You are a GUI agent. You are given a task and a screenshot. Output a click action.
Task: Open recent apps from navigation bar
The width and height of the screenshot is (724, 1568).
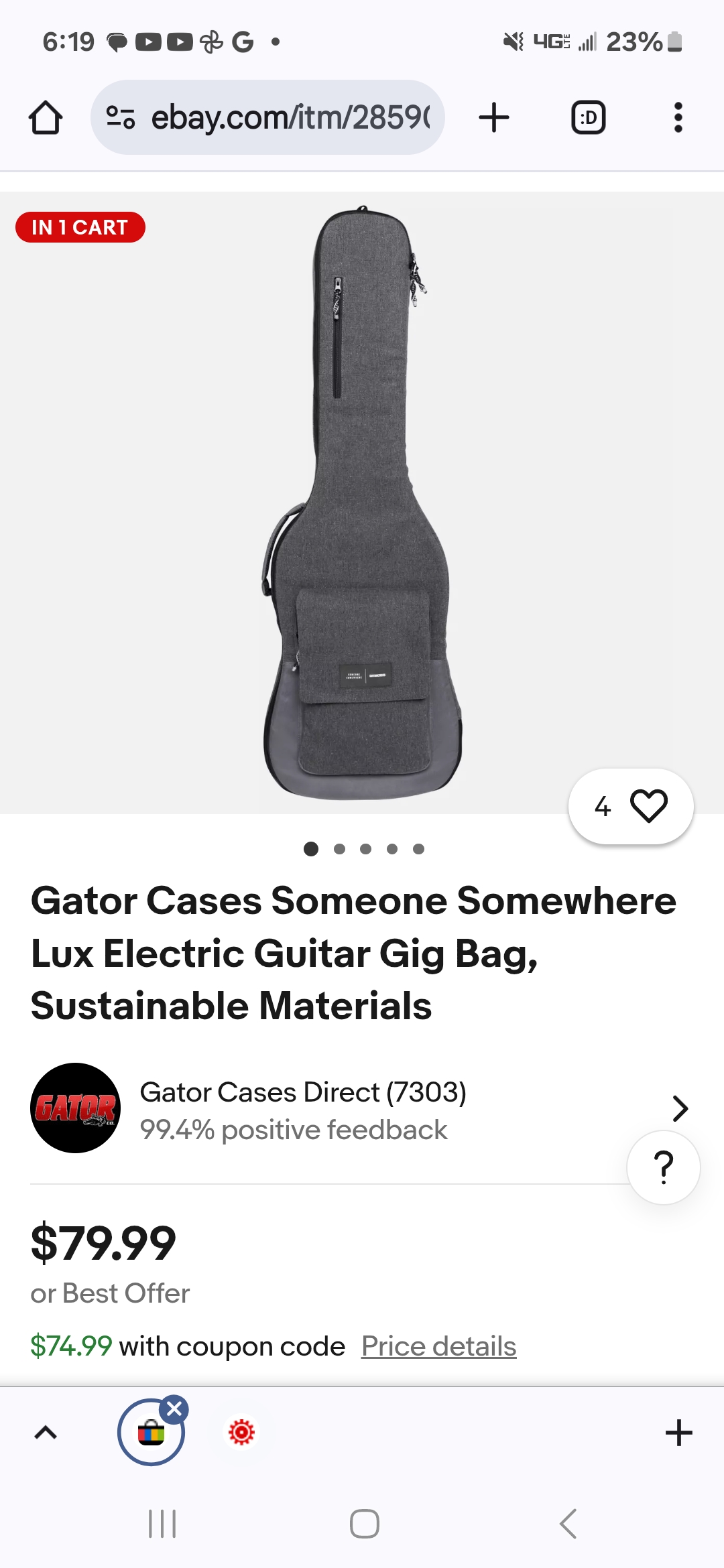tap(162, 1524)
